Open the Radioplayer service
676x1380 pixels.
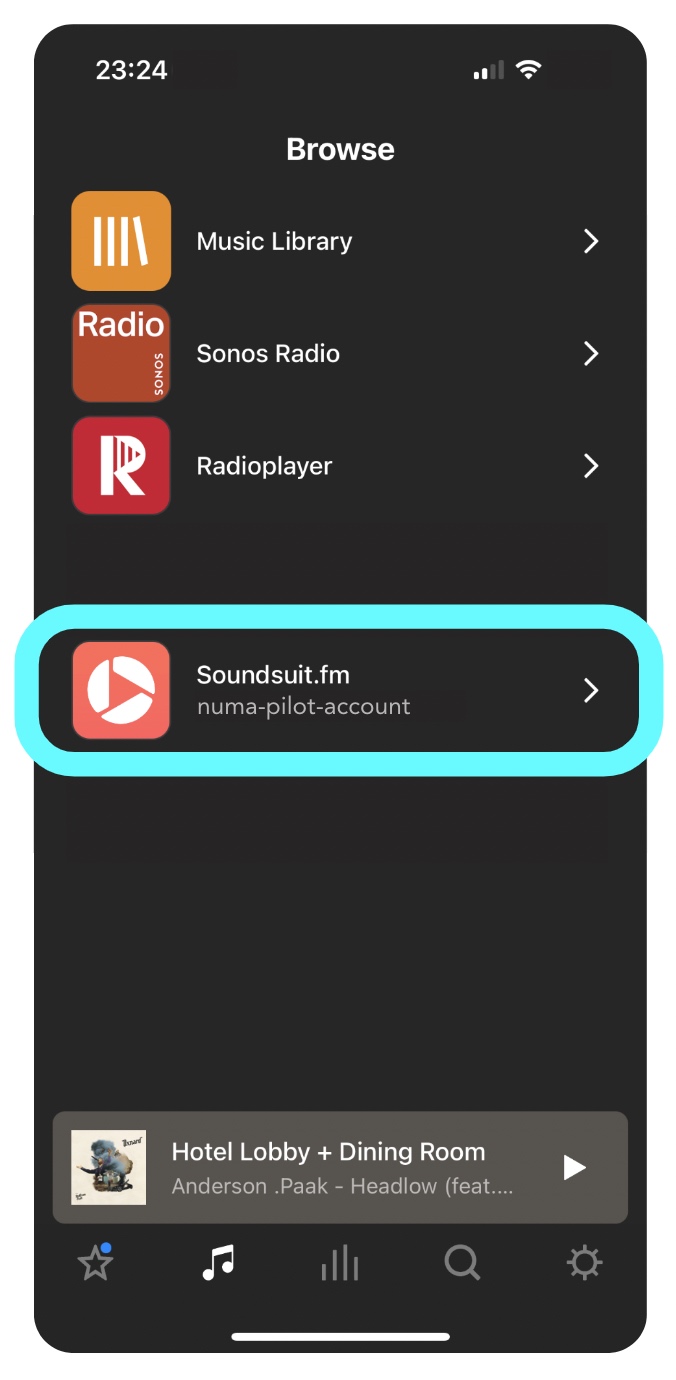(x=338, y=466)
